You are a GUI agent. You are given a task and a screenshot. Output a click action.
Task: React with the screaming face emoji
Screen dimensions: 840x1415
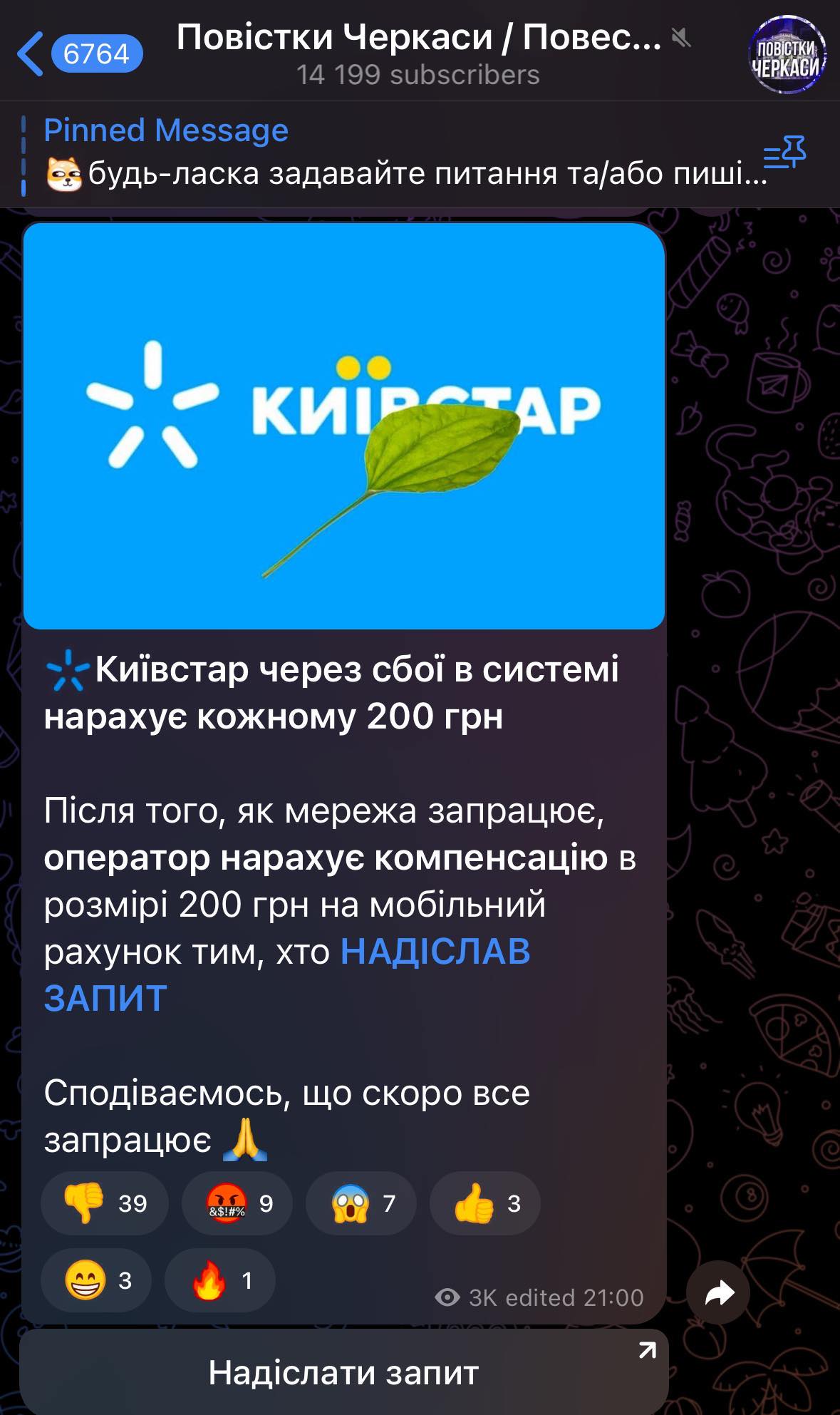[361, 1203]
